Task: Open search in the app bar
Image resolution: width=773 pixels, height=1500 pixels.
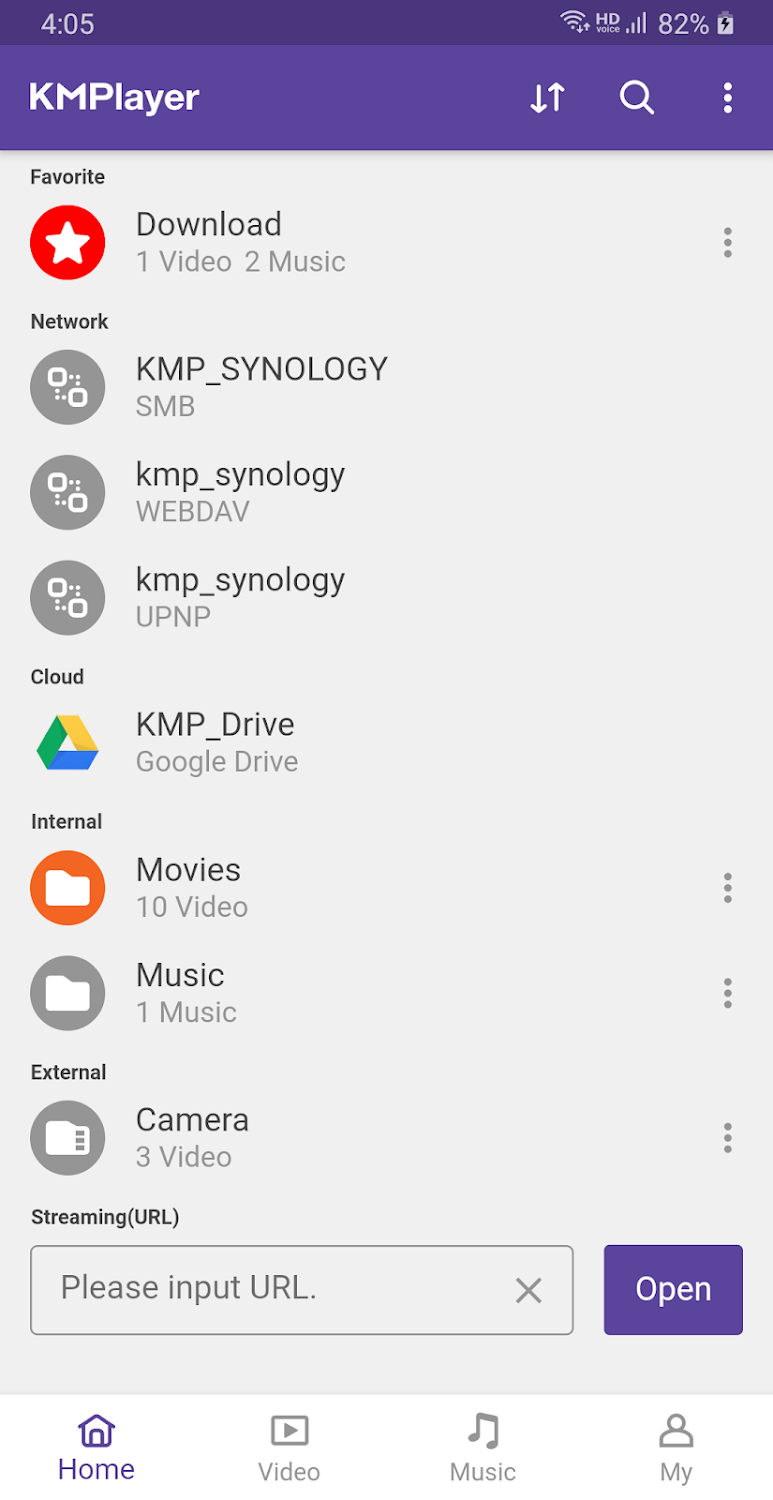Action: (637, 98)
